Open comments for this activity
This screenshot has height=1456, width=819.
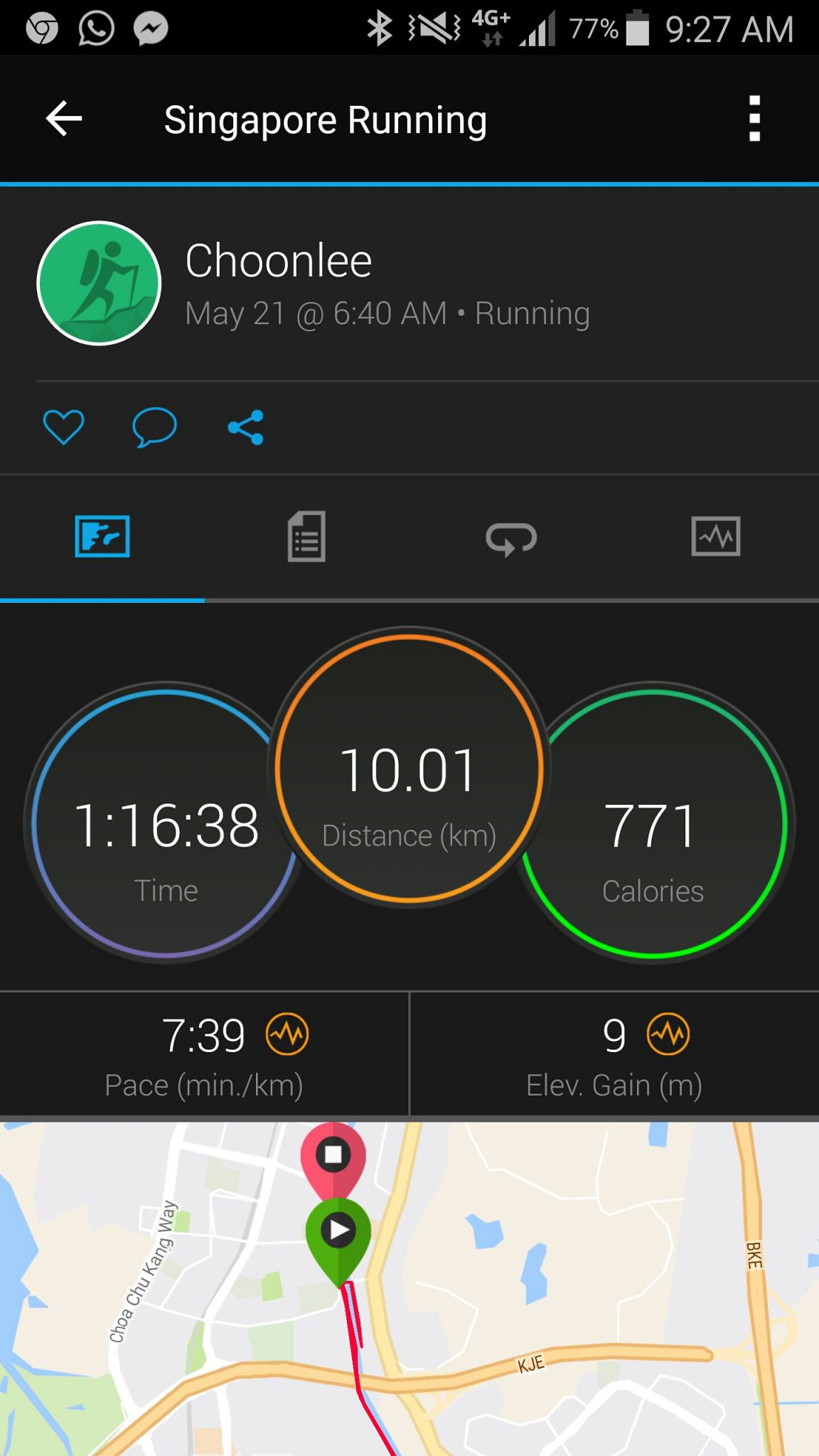(x=154, y=427)
